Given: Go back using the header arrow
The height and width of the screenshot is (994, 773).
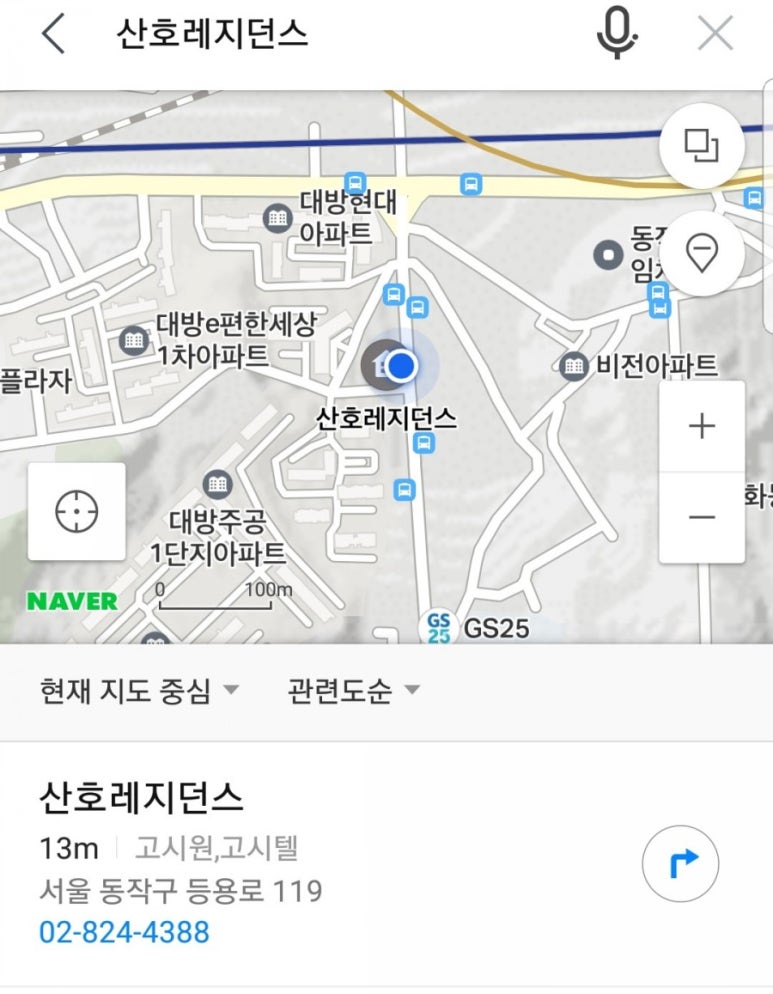Looking at the screenshot, I should [x=53, y=35].
